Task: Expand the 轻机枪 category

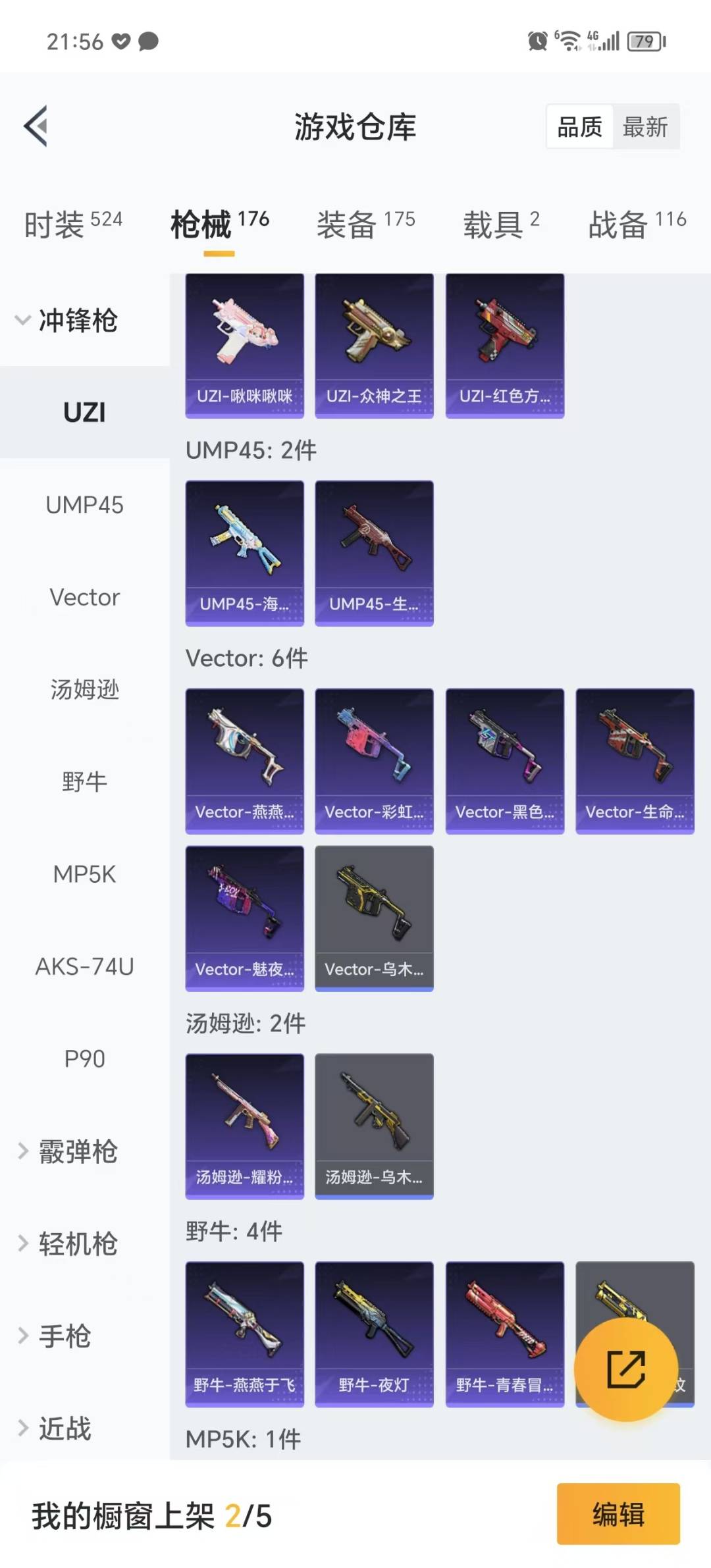Action: click(77, 1243)
